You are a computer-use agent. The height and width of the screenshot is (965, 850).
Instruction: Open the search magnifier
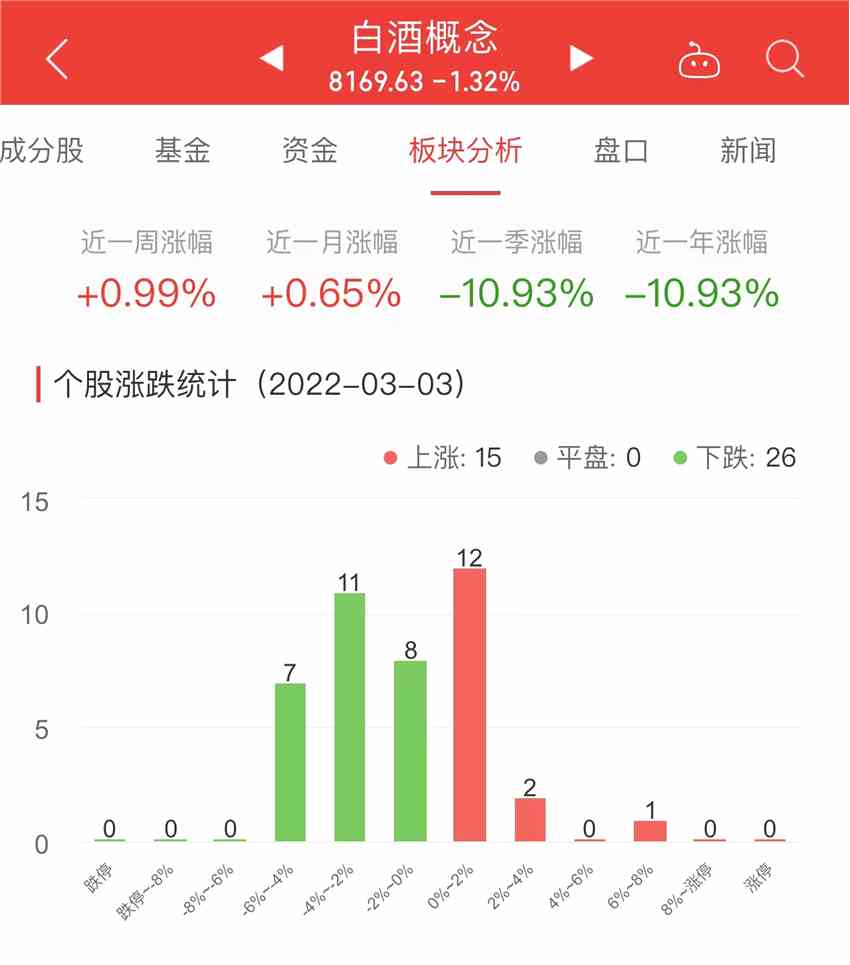(785, 59)
